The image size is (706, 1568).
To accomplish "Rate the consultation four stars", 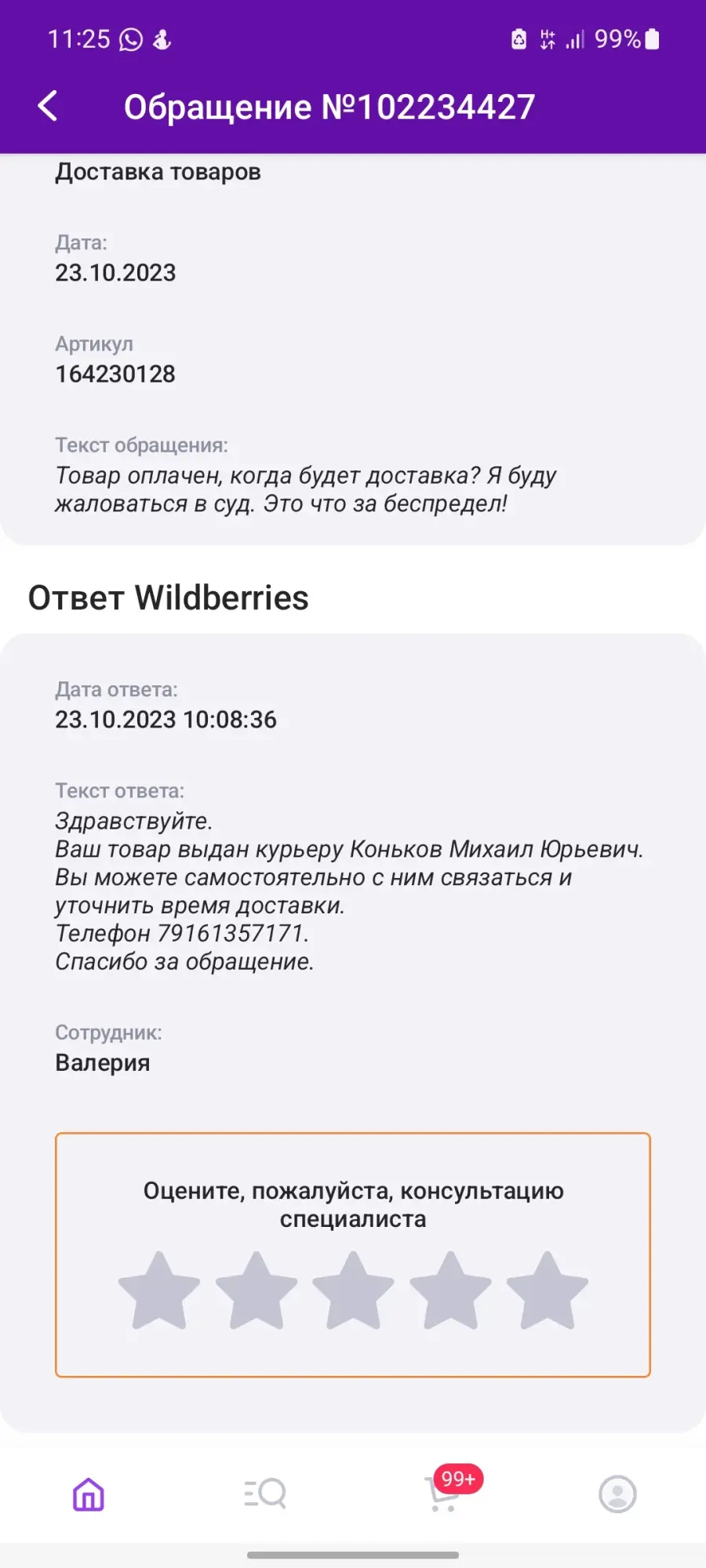I will (450, 1290).
